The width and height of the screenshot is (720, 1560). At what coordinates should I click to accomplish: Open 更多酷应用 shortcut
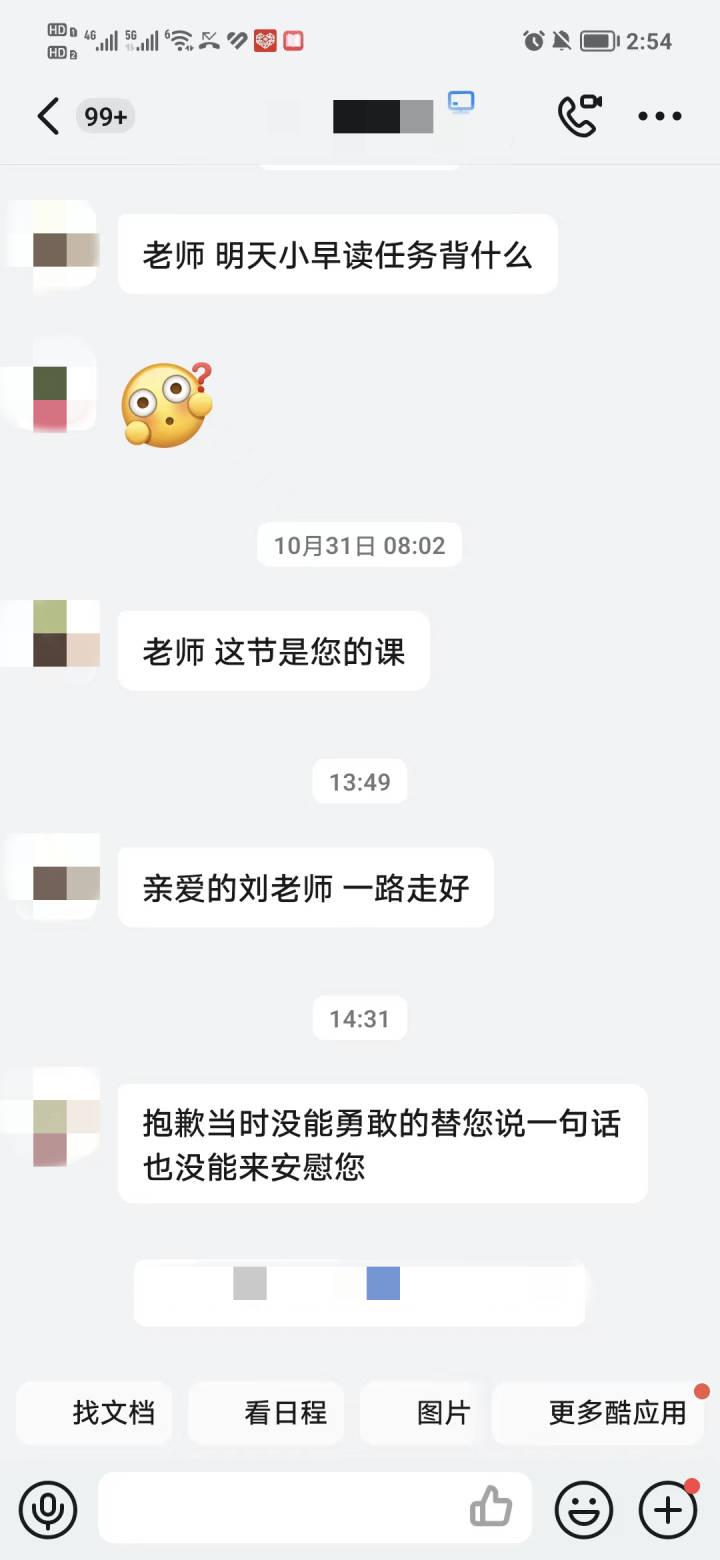coord(599,1413)
